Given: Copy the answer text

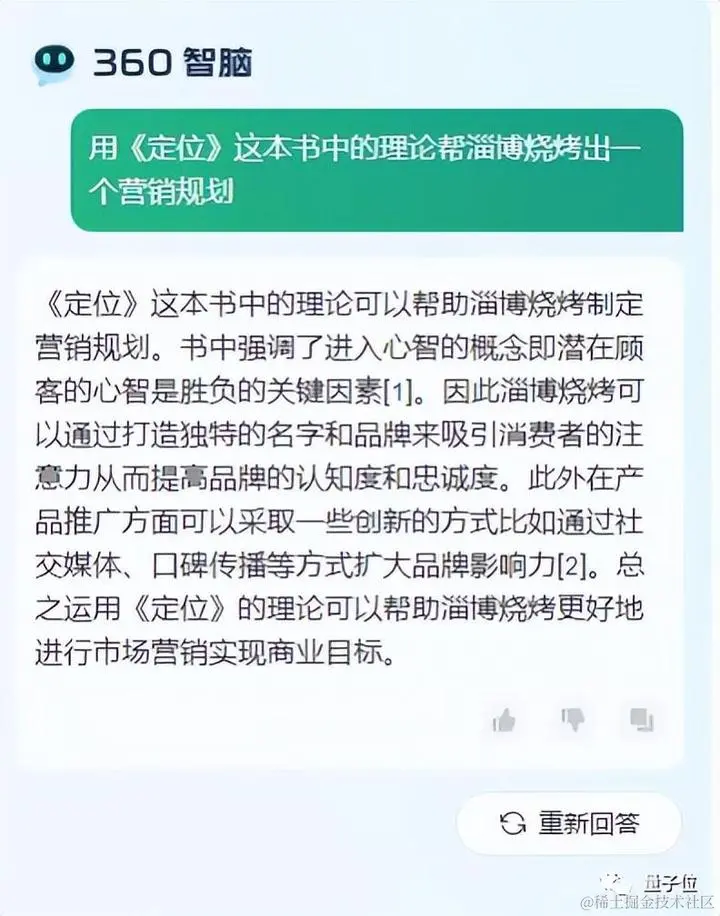Looking at the screenshot, I should [x=641, y=719].
